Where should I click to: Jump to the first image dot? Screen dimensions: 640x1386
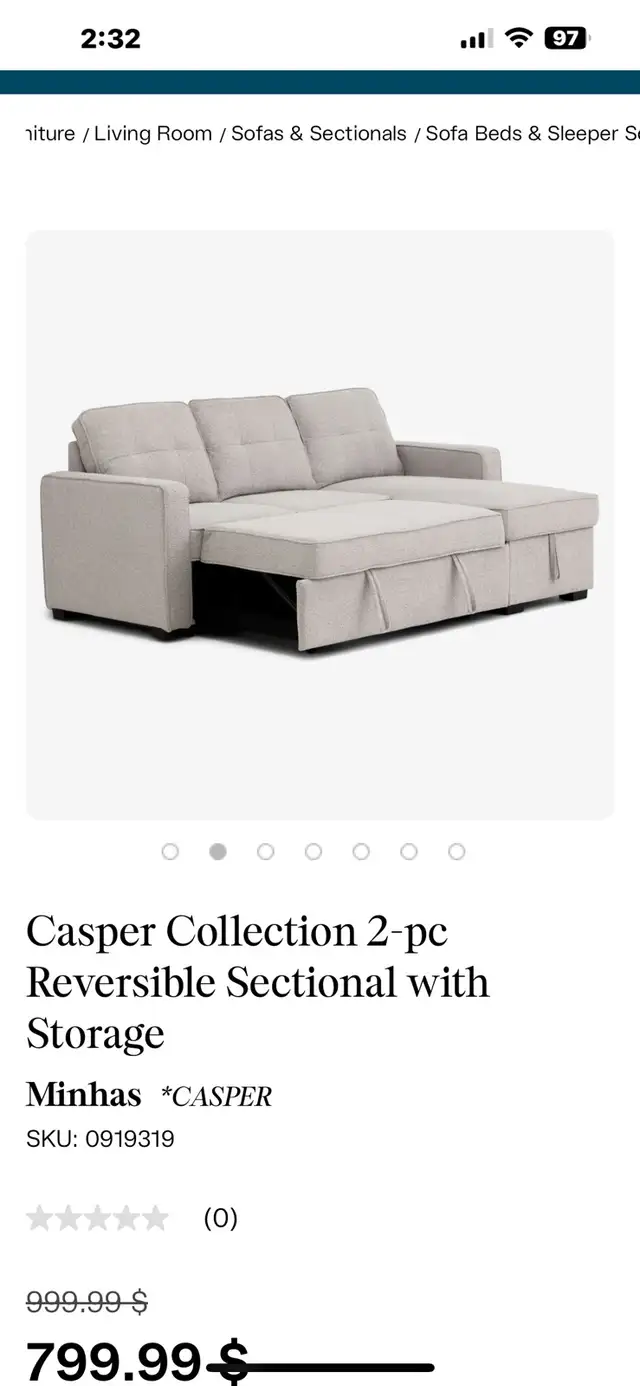pos(170,851)
